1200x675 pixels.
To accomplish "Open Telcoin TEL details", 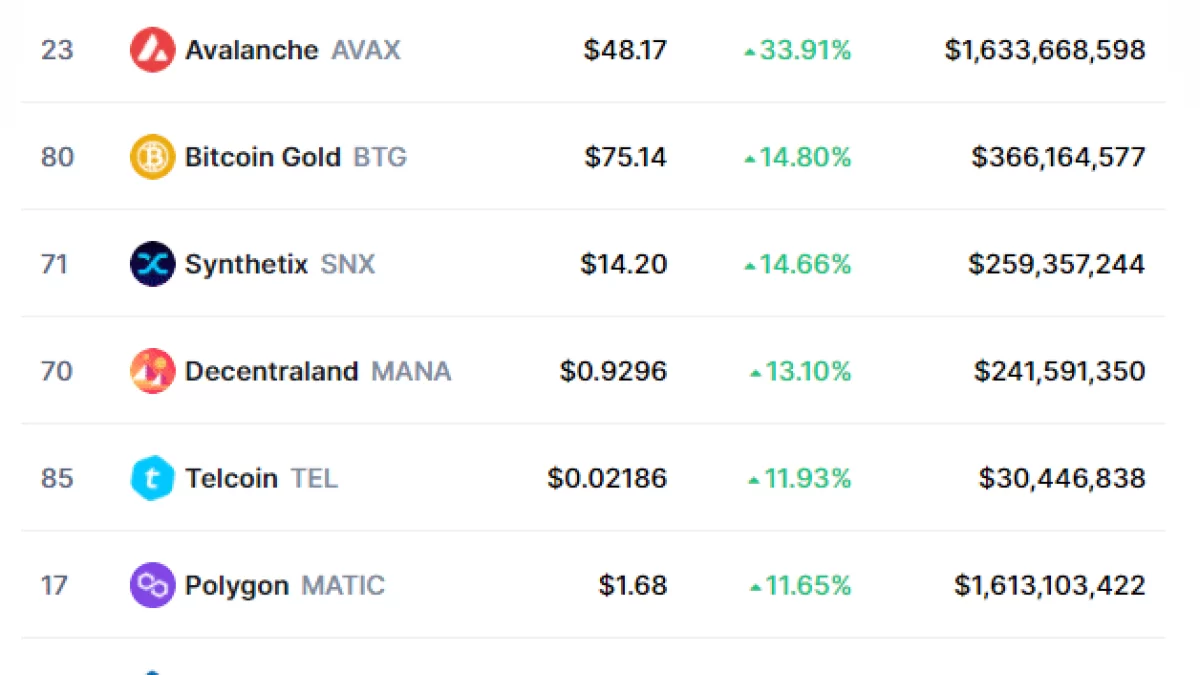I will click(x=231, y=478).
